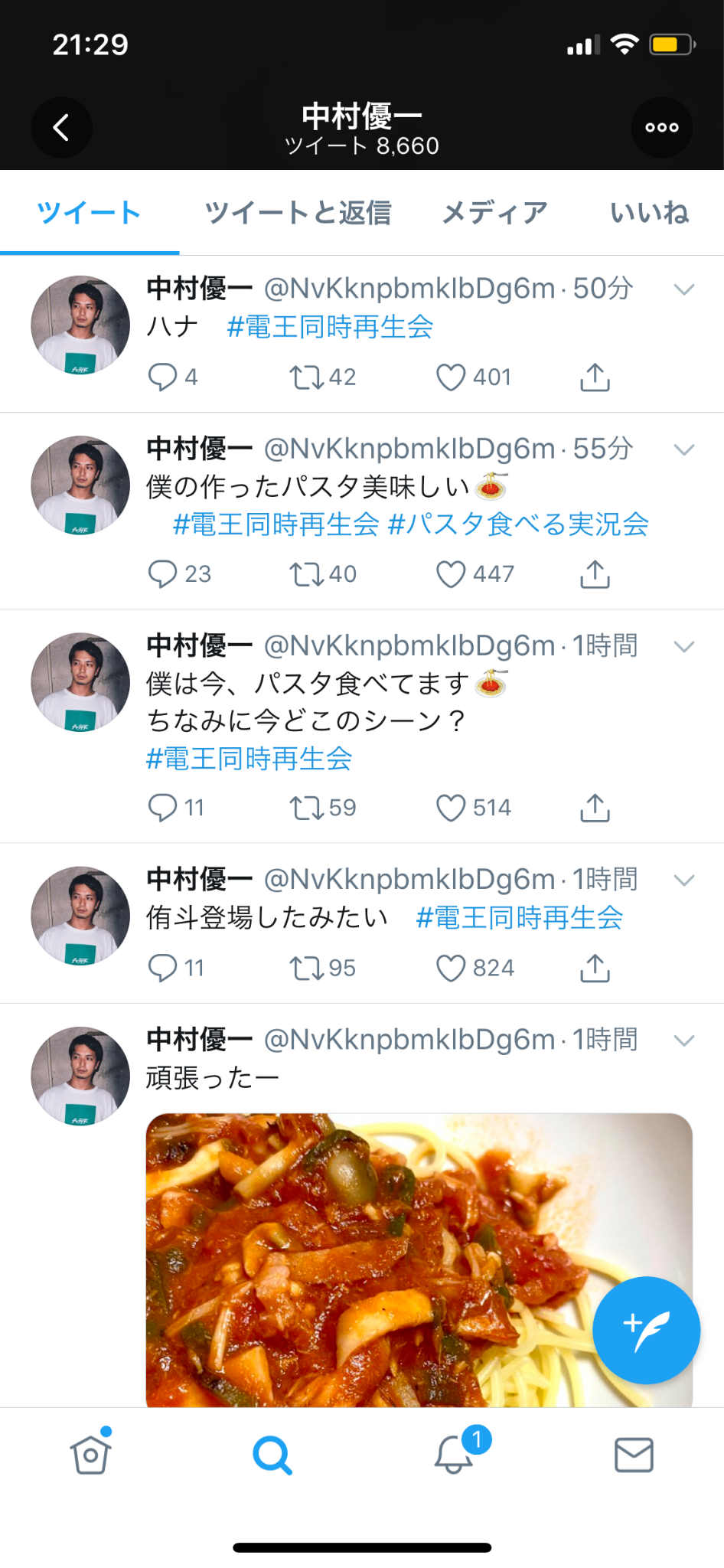Go to the home timeline tab
Screen dimensions: 724x1568
pos(91,1454)
